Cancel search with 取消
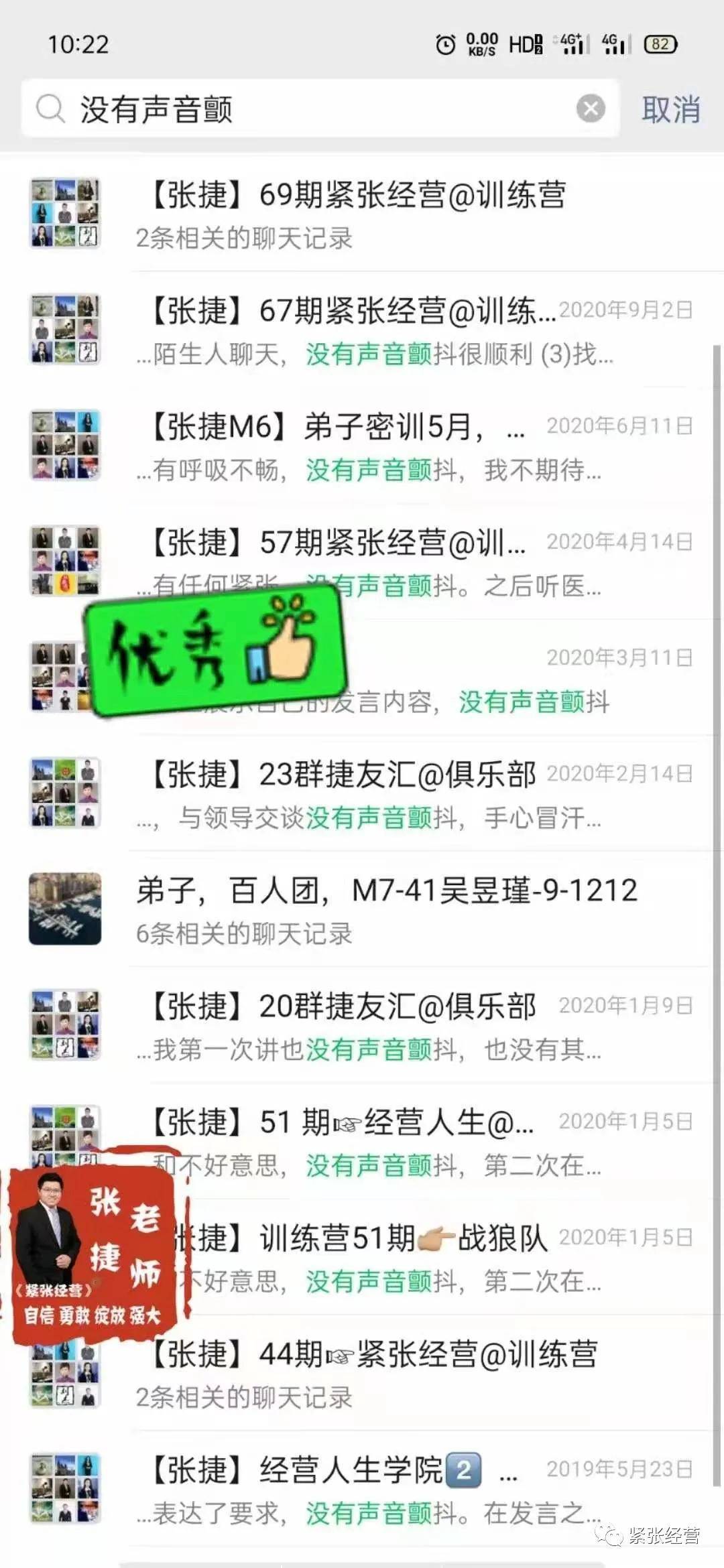 click(x=671, y=109)
